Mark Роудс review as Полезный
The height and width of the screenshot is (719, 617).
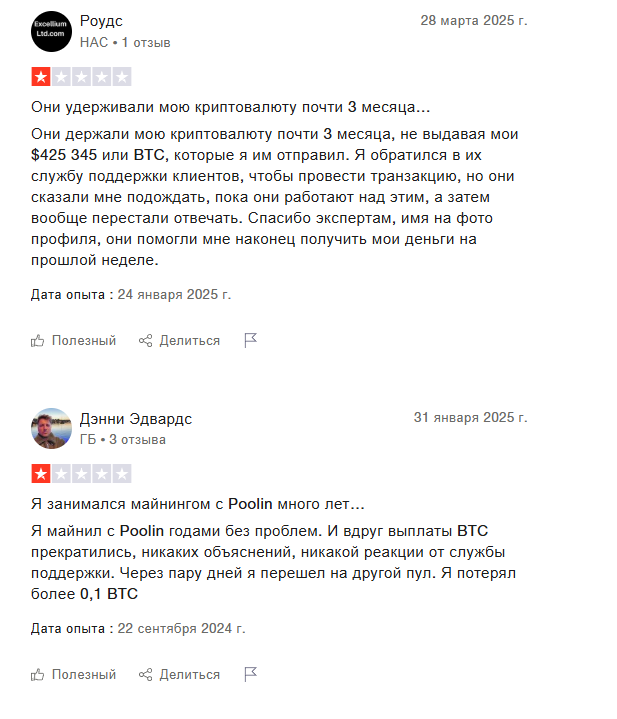tap(73, 341)
